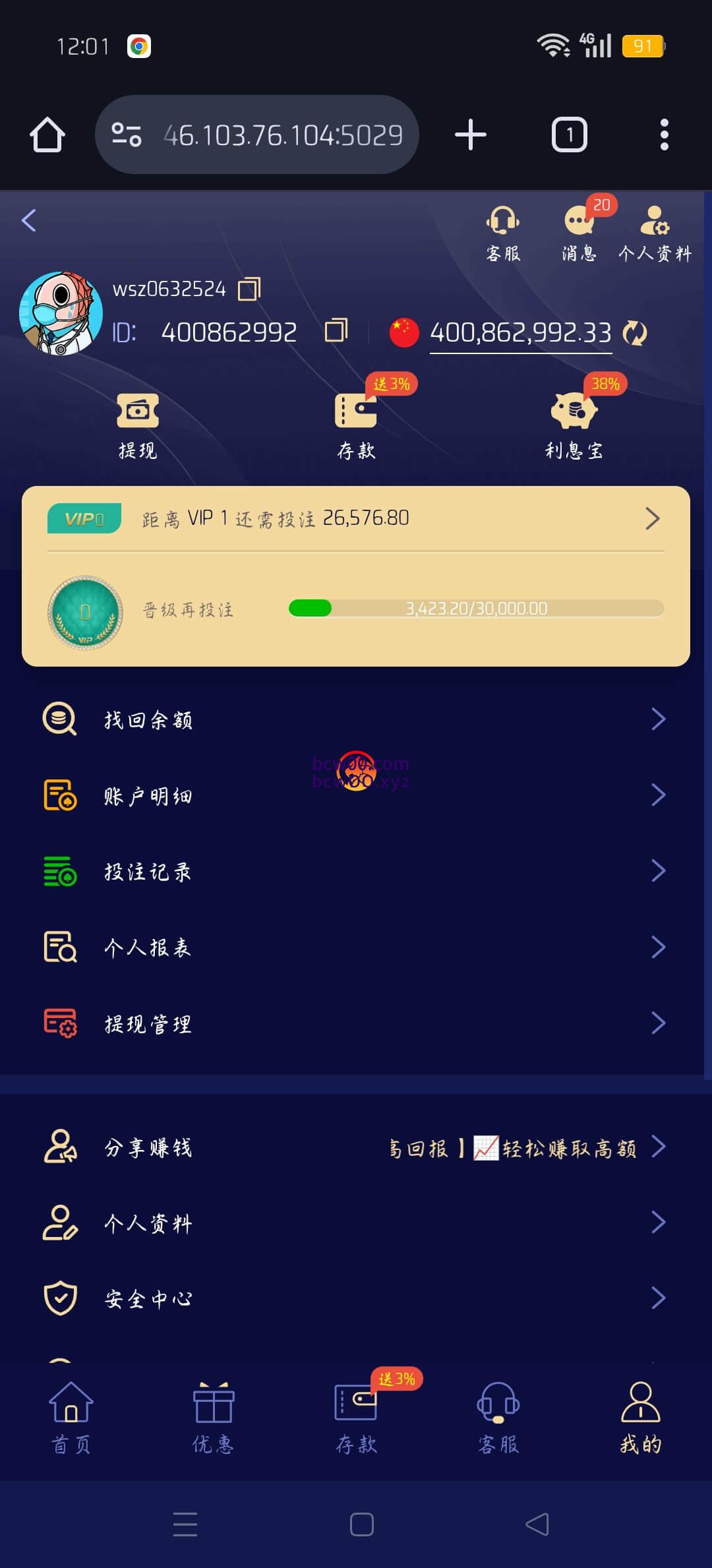View 投注记录 betting records
The width and height of the screenshot is (712, 1568).
click(356, 871)
